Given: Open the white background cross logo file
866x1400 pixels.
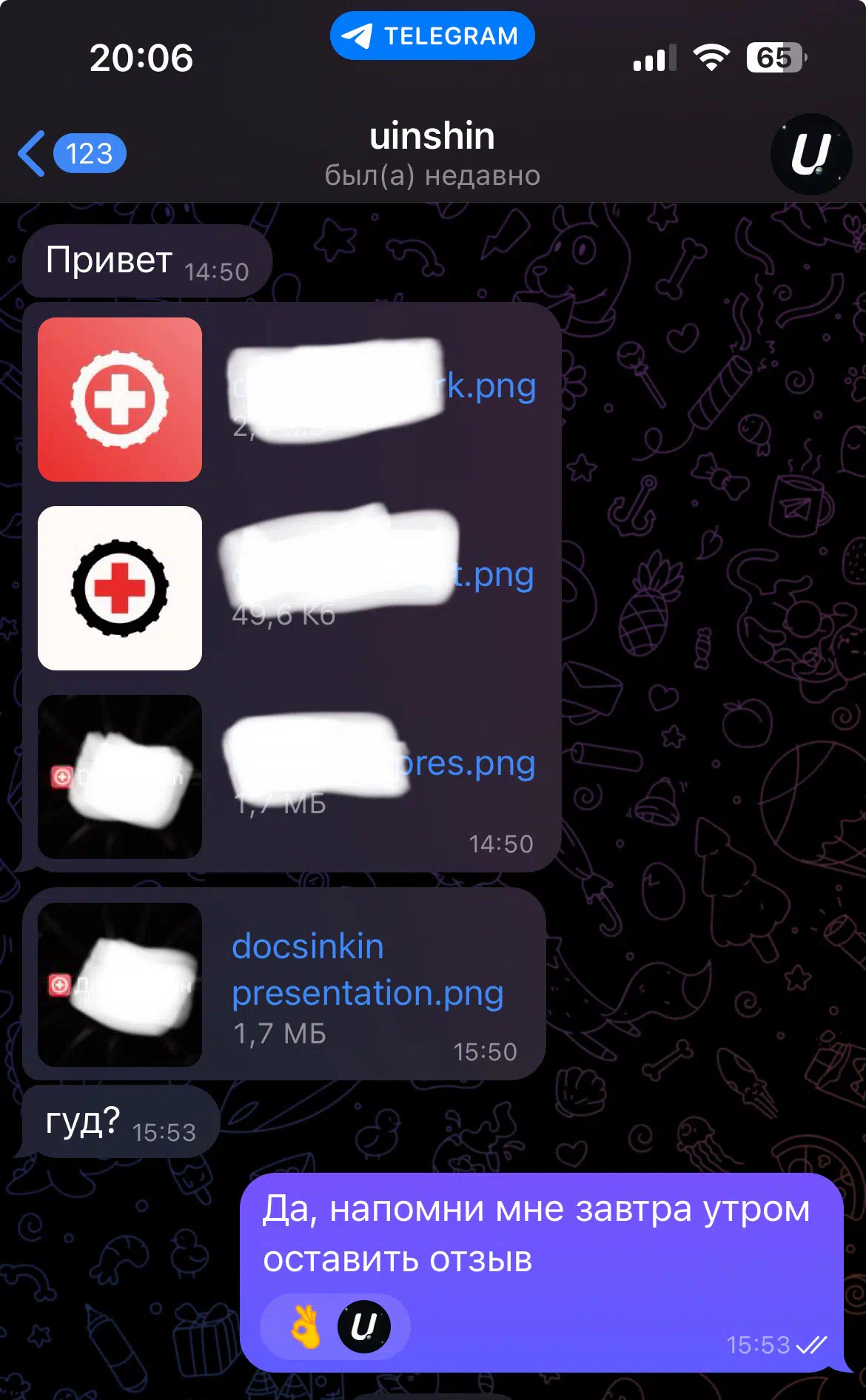Looking at the screenshot, I should point(120,588).
